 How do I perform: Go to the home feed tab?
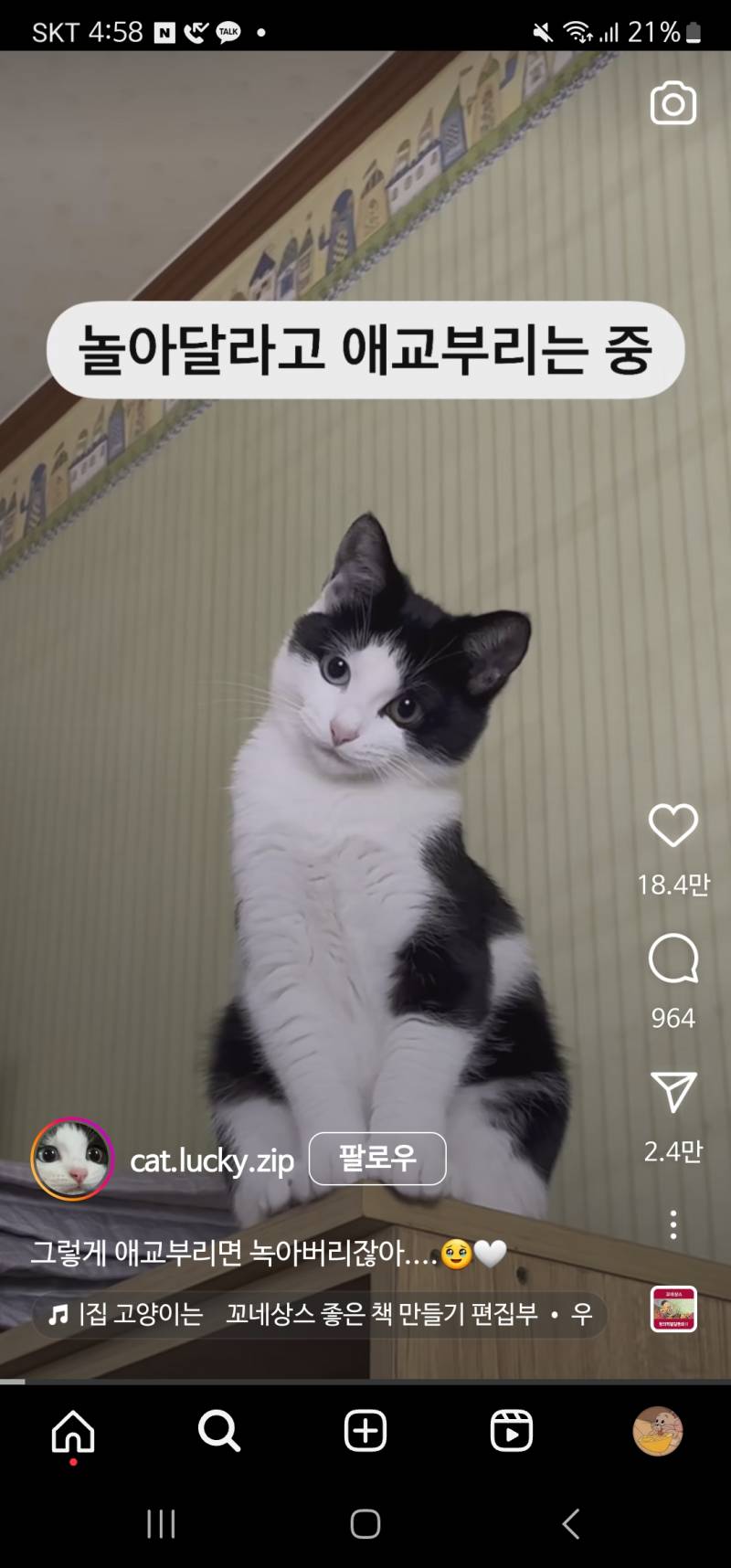point(73,1431)
